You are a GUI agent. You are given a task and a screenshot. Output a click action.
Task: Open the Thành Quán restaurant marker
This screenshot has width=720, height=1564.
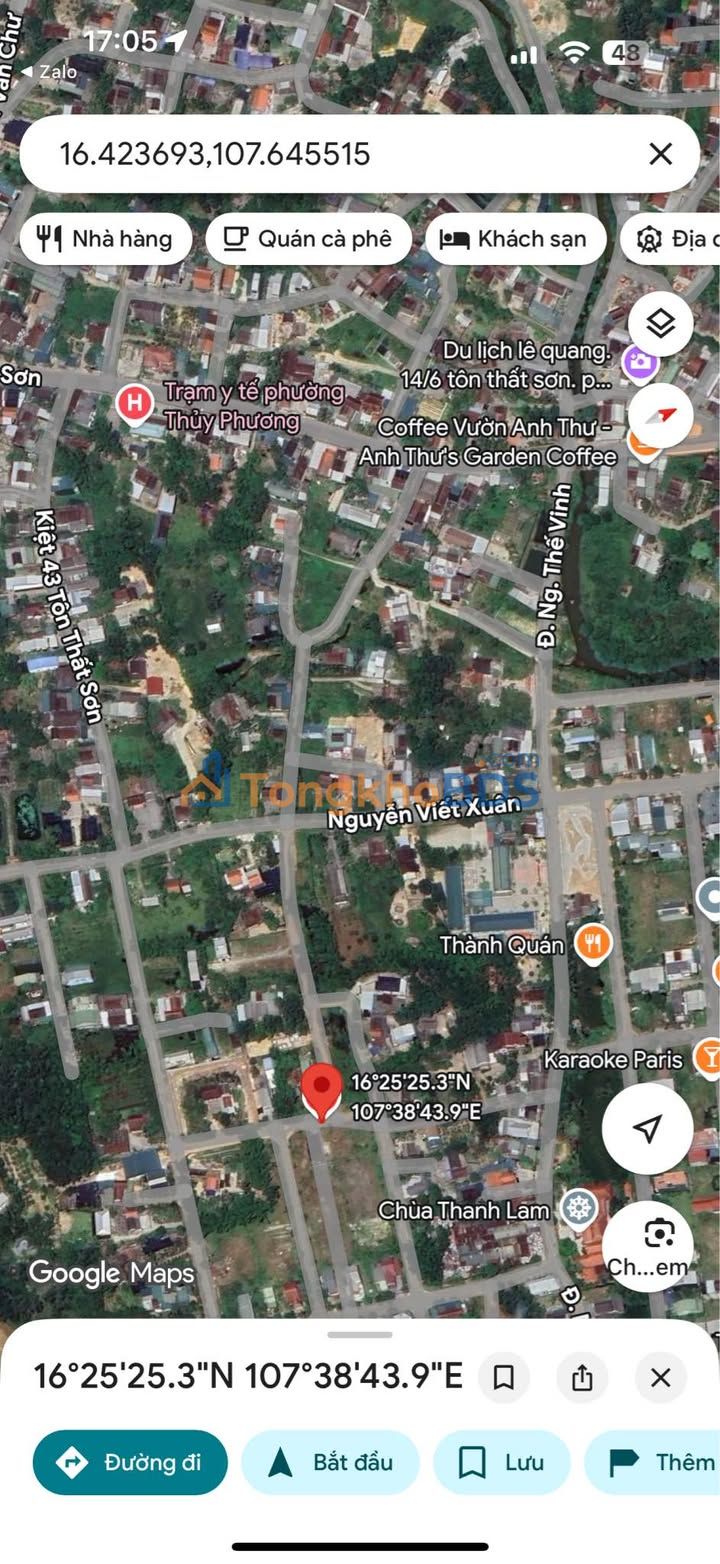click(x=593, y=944)
